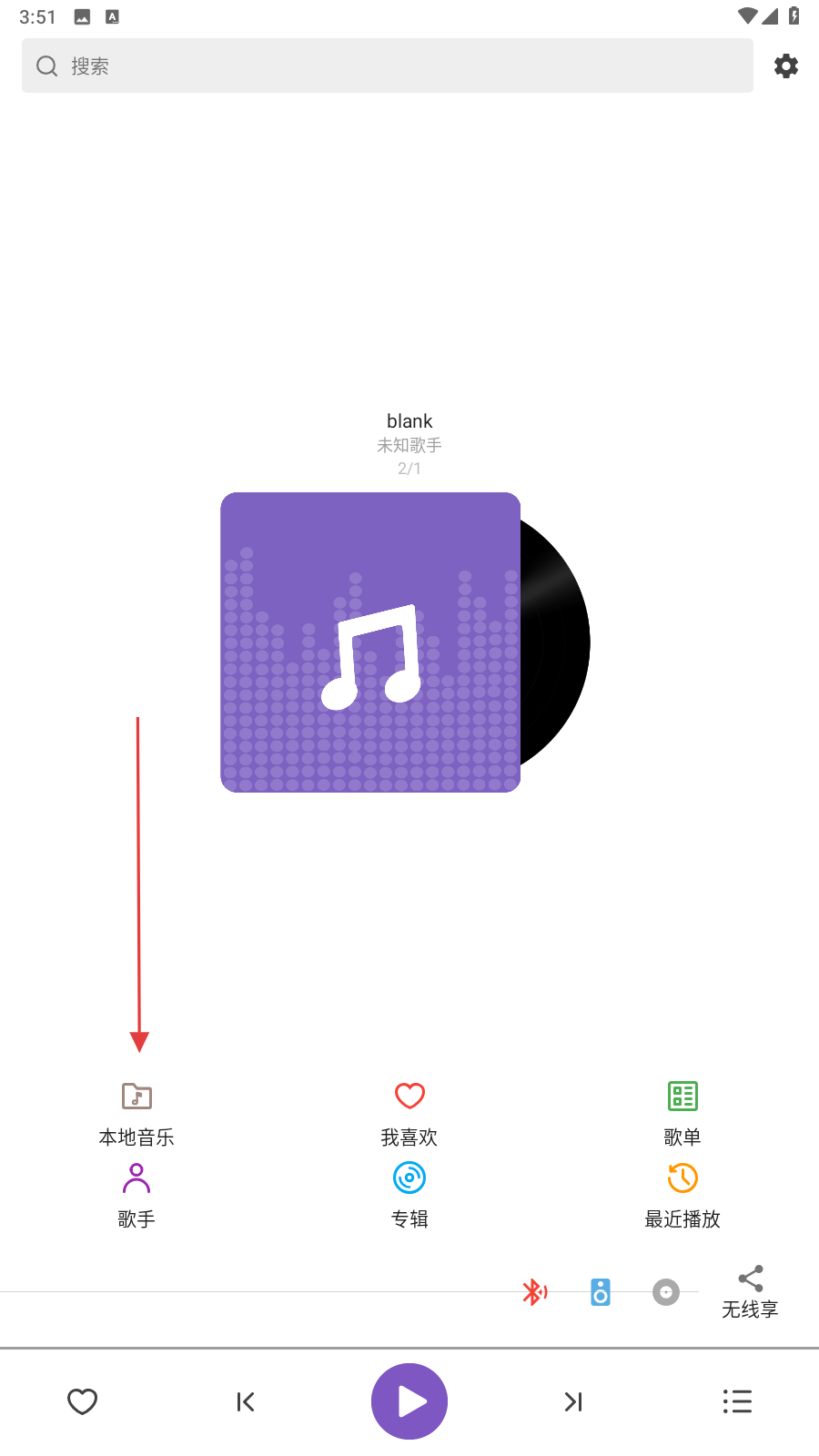Play the current song
The image size is (819, 1456).
coord(409,1401)
